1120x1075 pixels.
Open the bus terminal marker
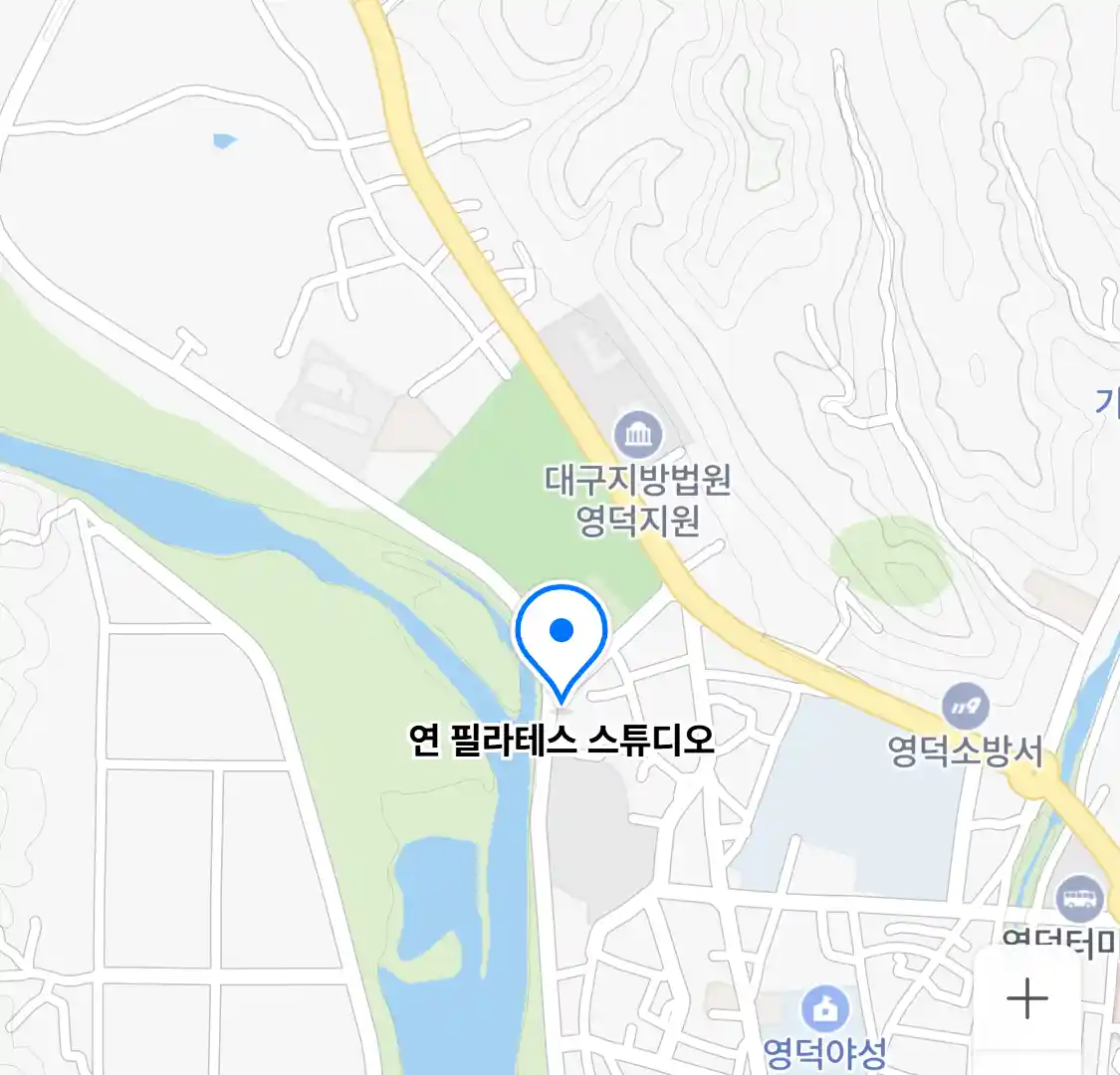pos(1079,899)
